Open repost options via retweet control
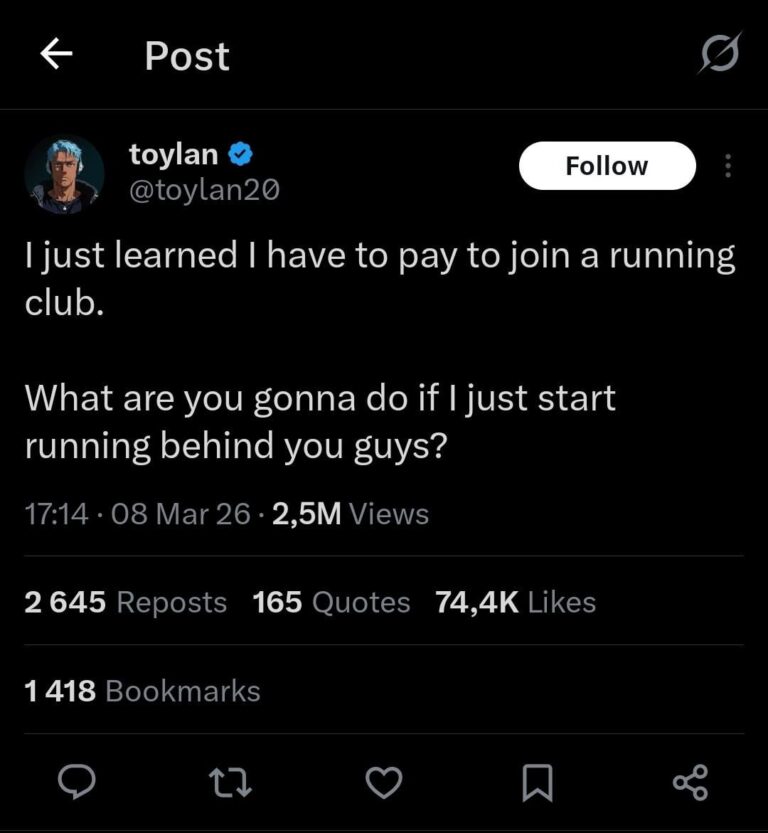This screenshot has height=833, width=768. click(231, 783)
